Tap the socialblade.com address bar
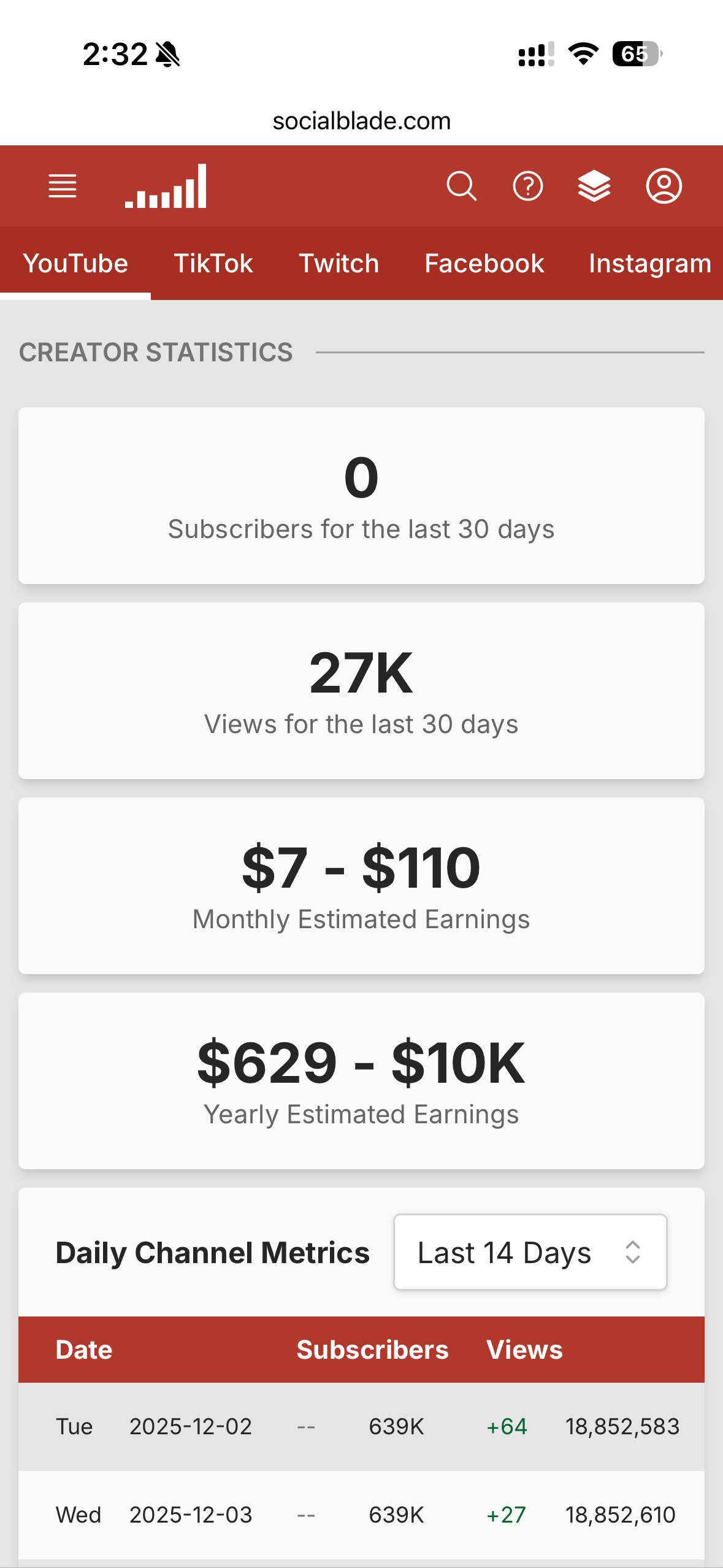This screenshot has width=723, height=1568. click(x=361, y=121)
